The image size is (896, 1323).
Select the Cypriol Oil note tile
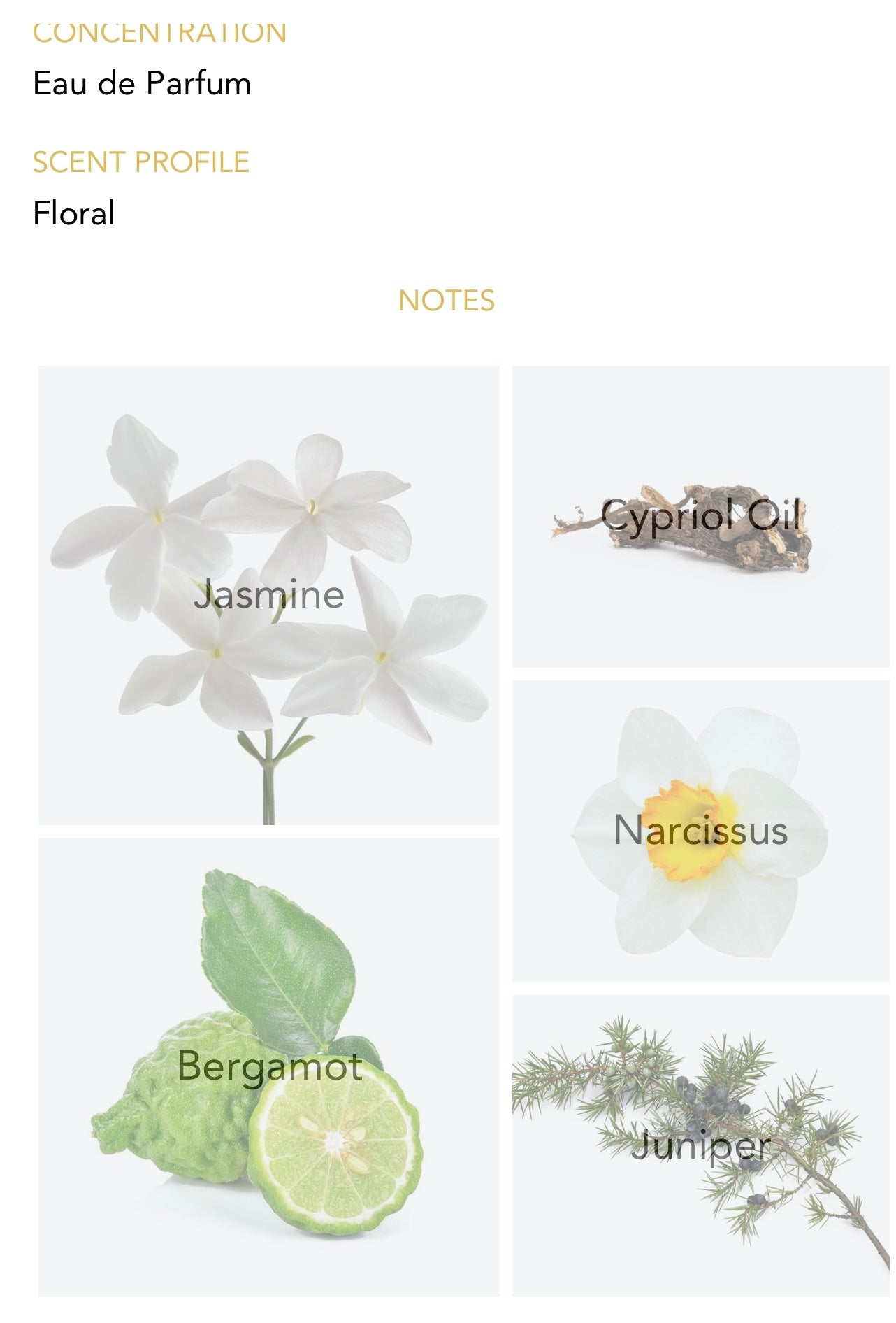pos(700,516)
